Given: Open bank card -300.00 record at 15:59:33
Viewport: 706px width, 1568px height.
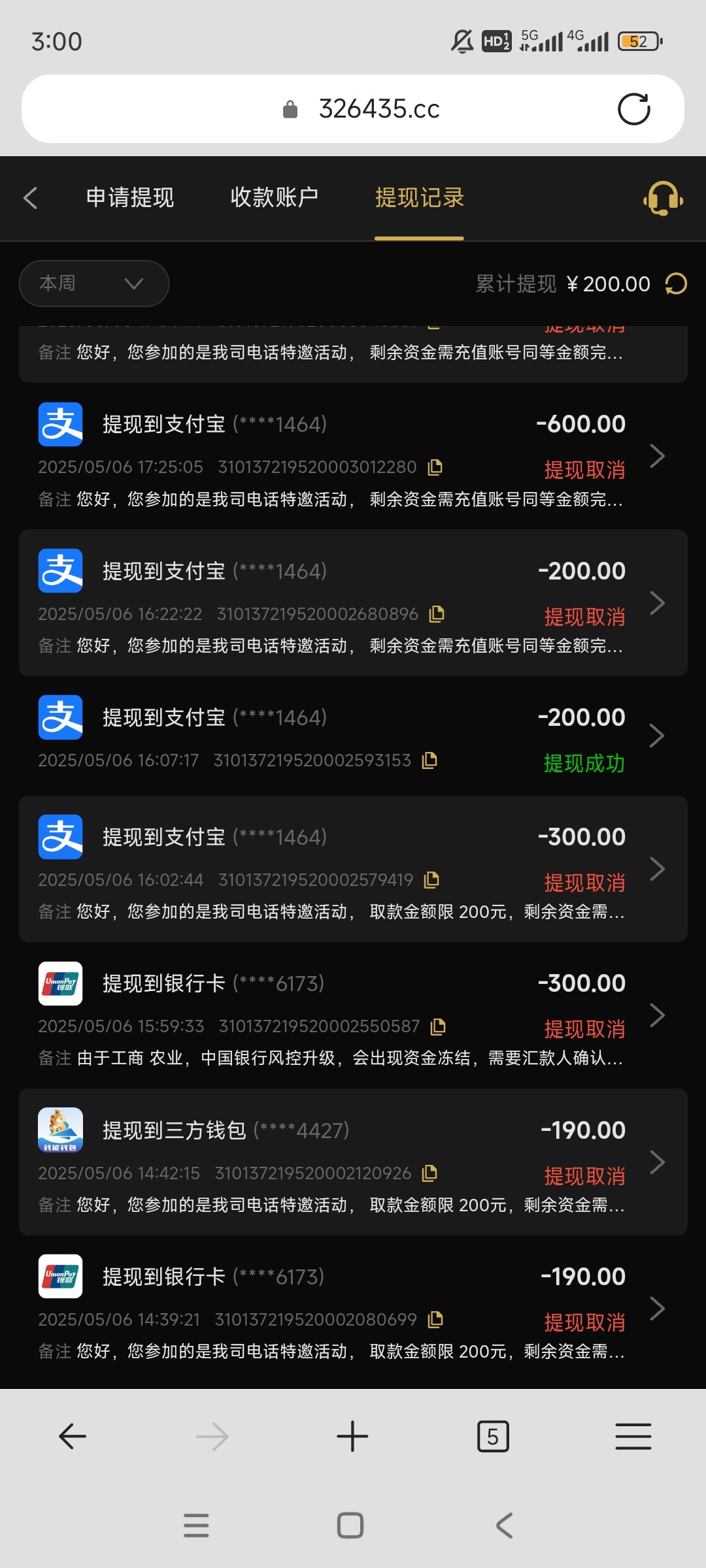Looking at the screenshot, I should [353, 1015].
